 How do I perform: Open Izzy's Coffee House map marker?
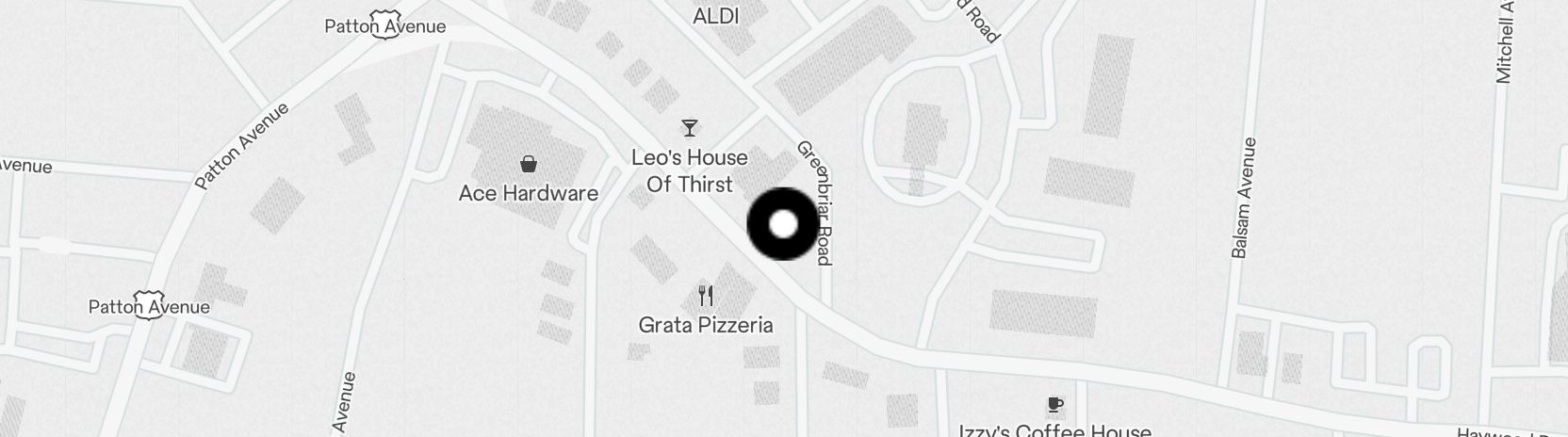coord(1054,406)
